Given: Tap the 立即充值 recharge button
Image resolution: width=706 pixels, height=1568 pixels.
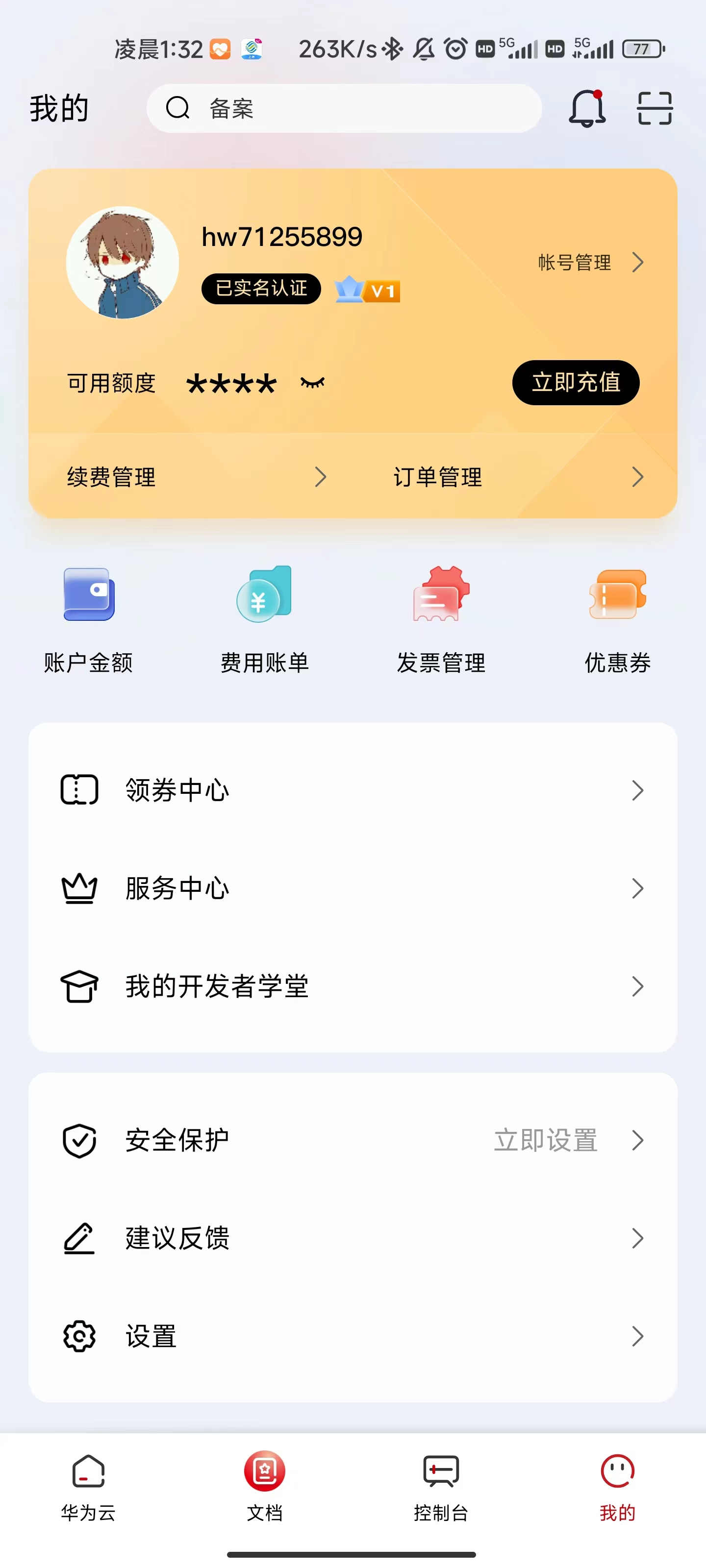Looking at the screenshot, I should 575,383.
